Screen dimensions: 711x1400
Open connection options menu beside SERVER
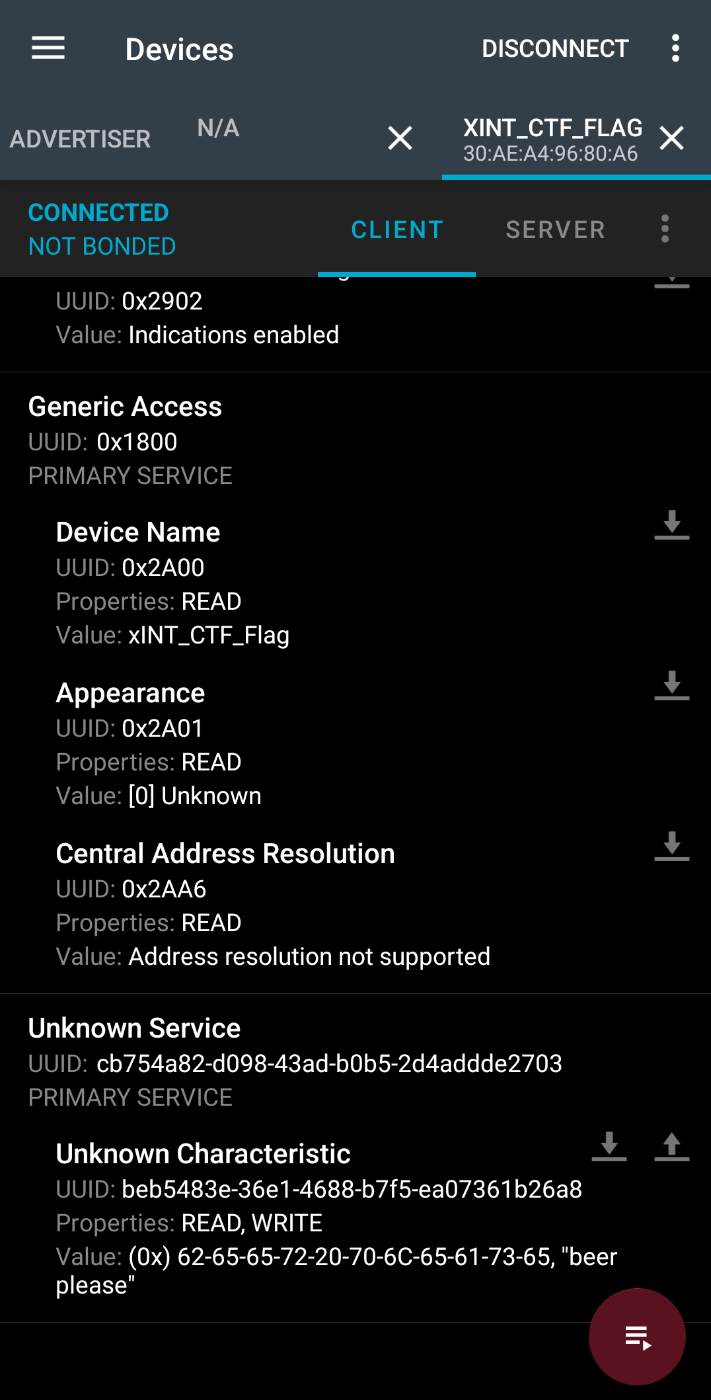[x=665, y=229]
